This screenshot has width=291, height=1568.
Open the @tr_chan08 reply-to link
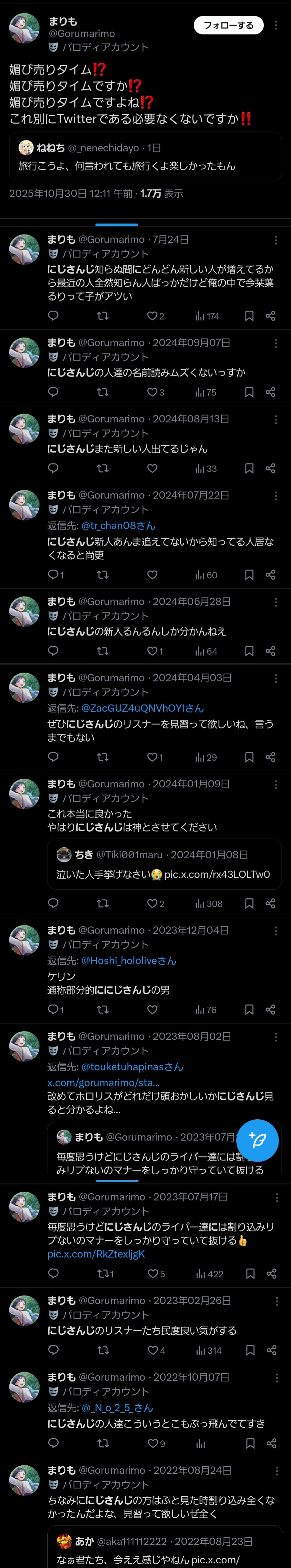pyautogui.click(x=118, y=525)
